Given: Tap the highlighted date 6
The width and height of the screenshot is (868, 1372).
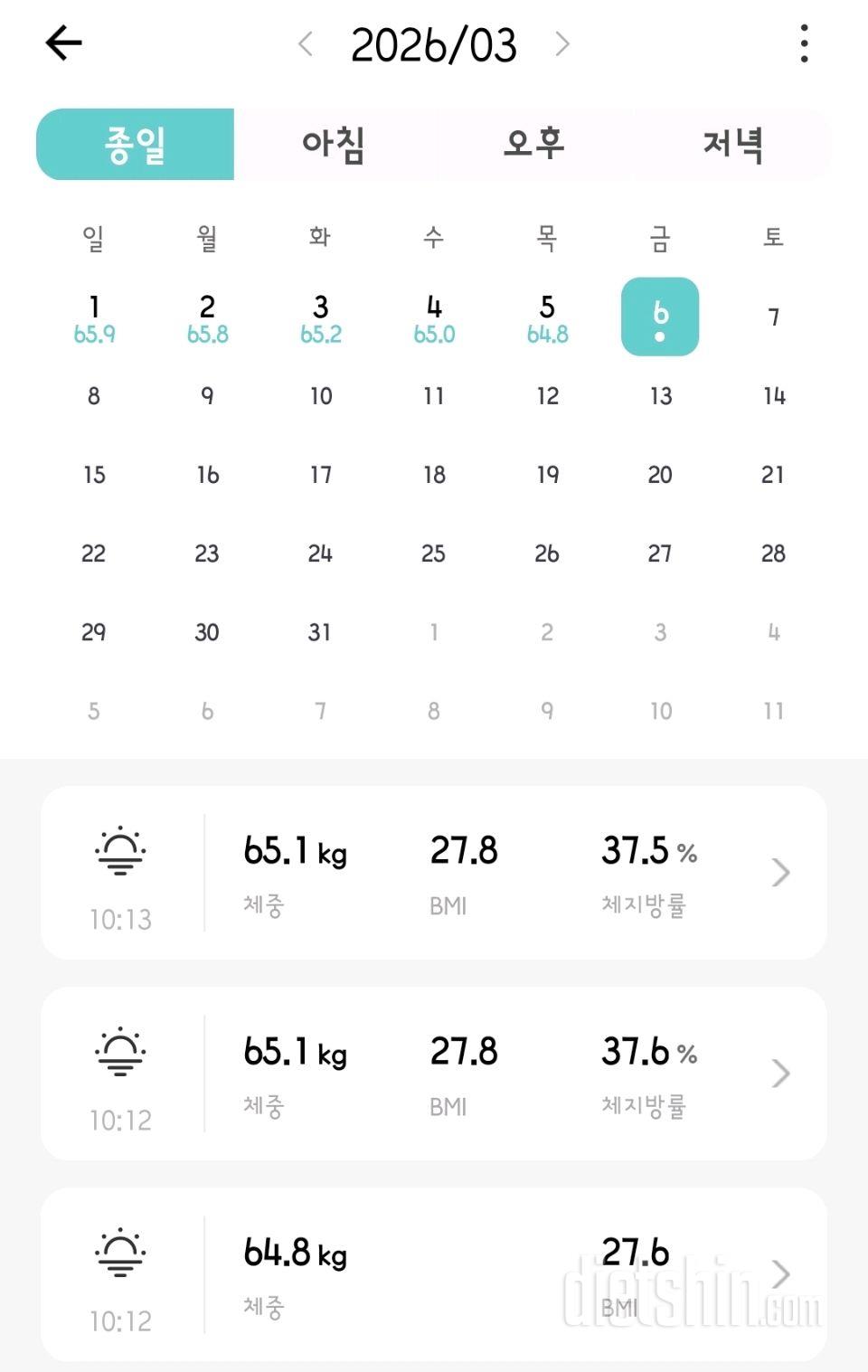Looking at the screenshot, I should point(661,317).
